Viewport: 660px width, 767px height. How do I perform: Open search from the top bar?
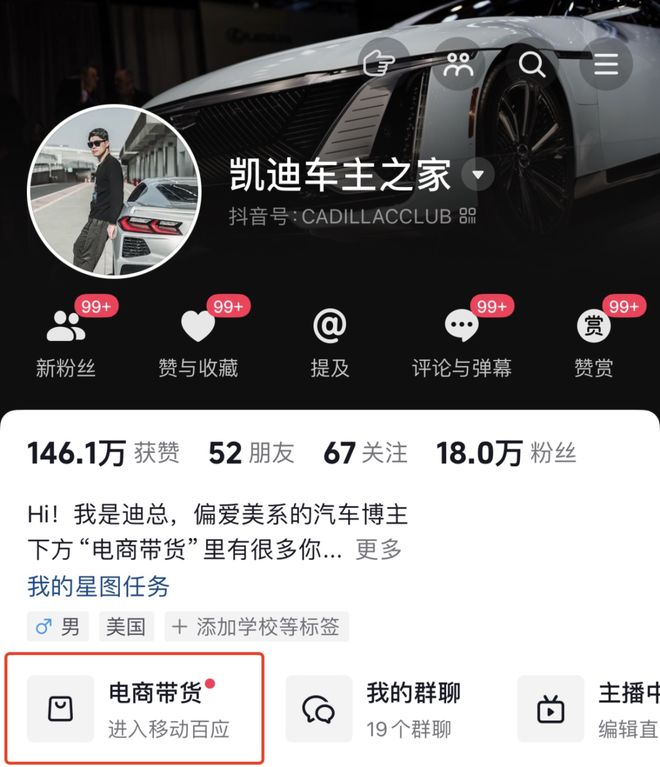[x=533, y=65]
